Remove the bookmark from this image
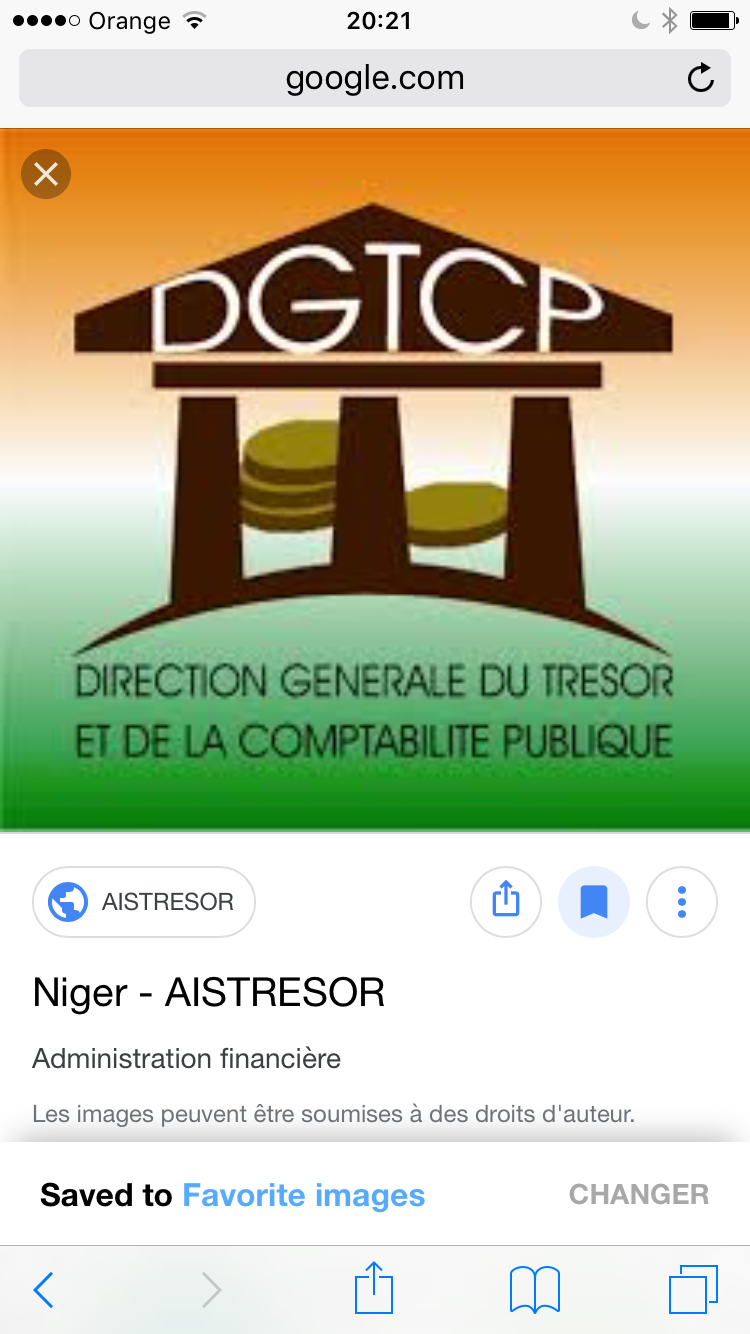Viewport: 750px width, 1334px height. pyautogui.click(x=594, y=902)
